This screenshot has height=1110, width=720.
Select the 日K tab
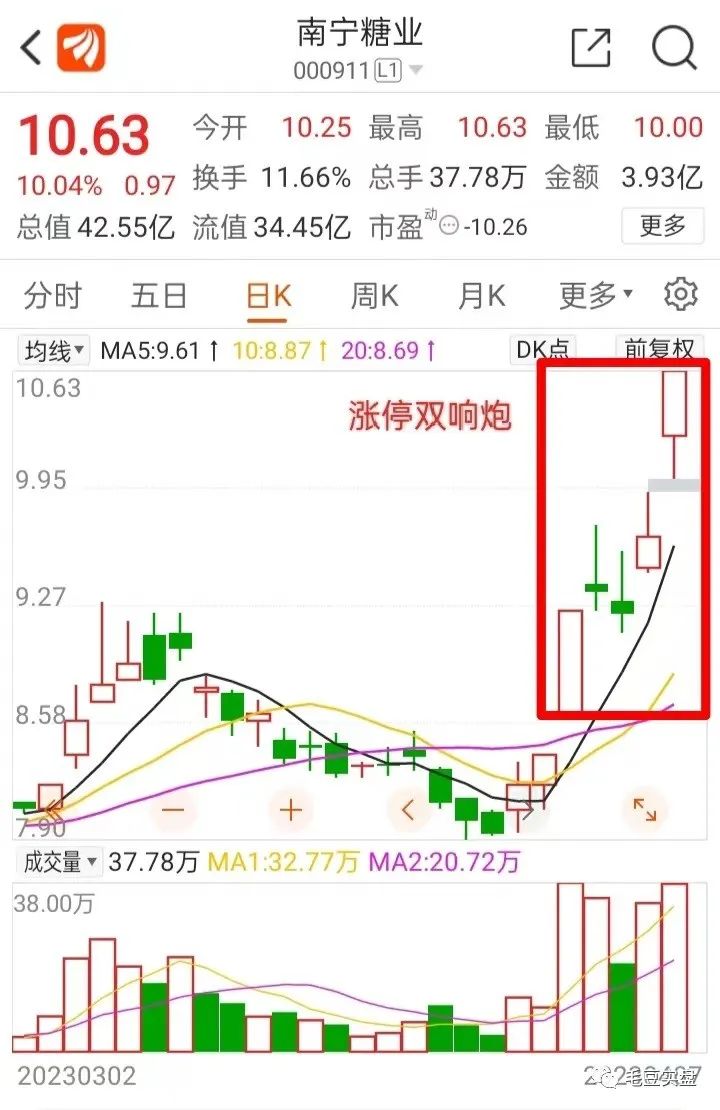268,295
